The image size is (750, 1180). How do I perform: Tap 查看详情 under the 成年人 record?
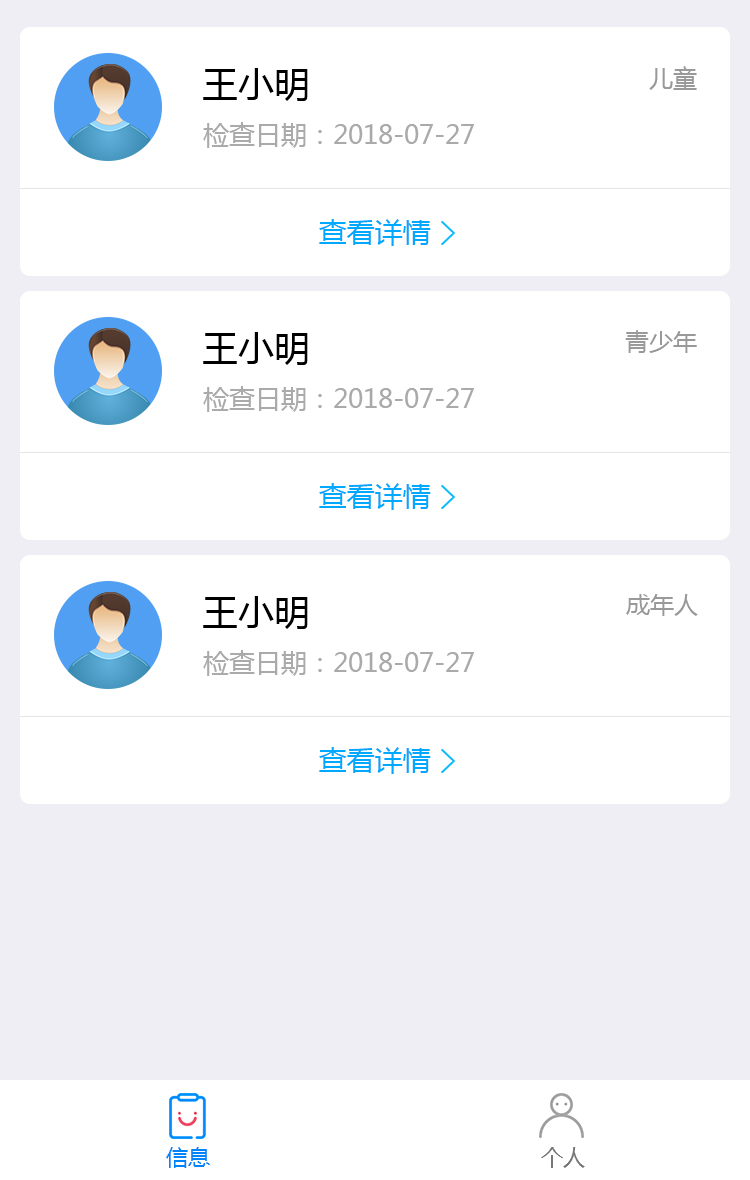(x=386, y=761)
